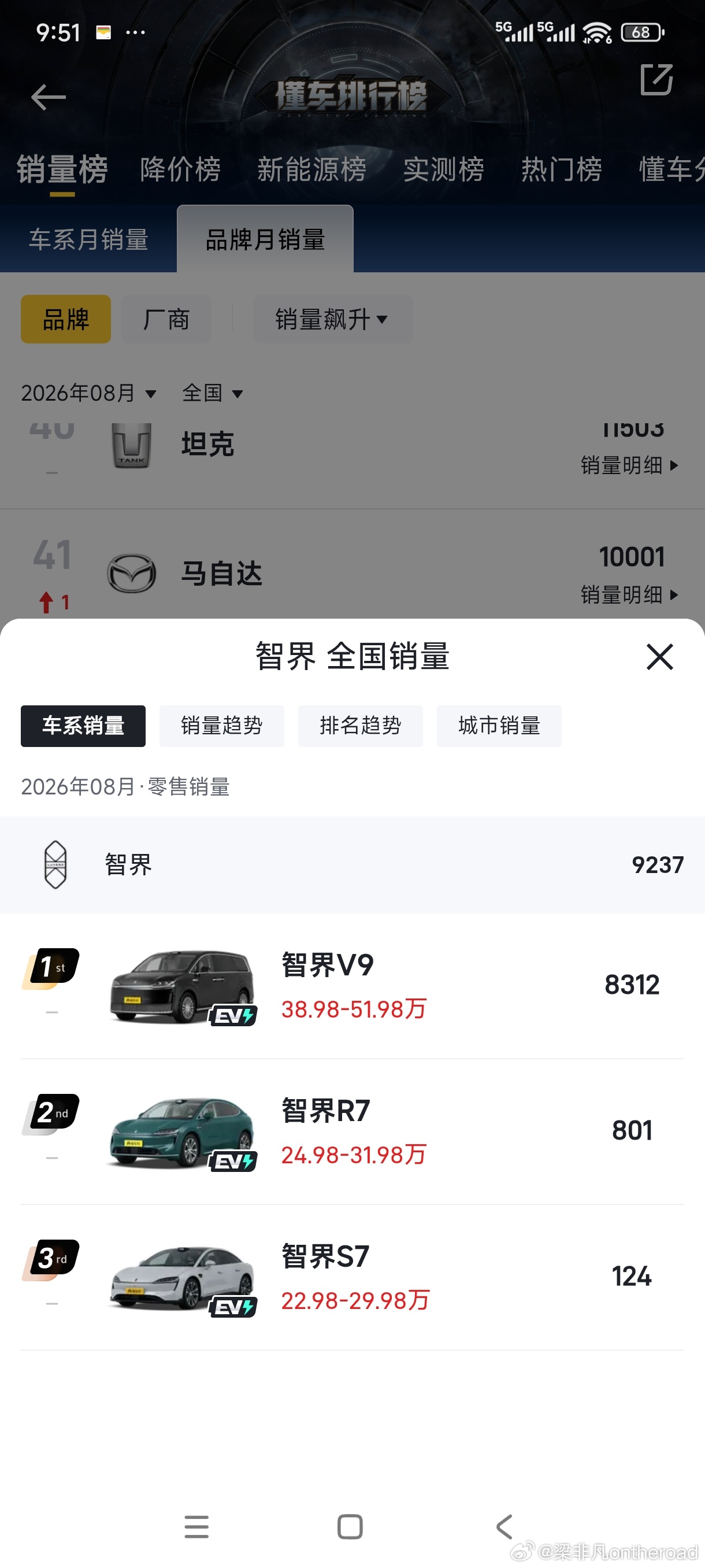
Task: Tap the system home button
Action: (x=350, y=1526)
